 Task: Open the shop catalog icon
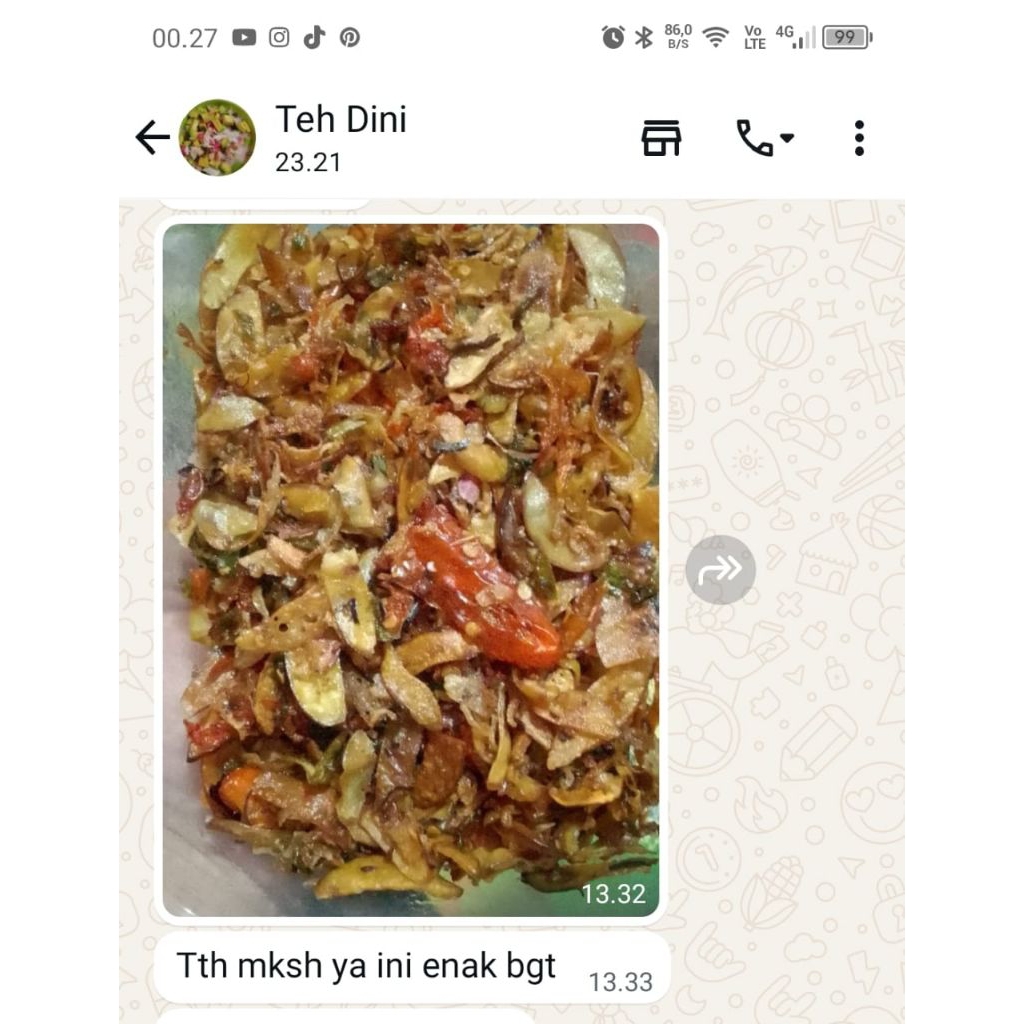[x=661, y=138]
